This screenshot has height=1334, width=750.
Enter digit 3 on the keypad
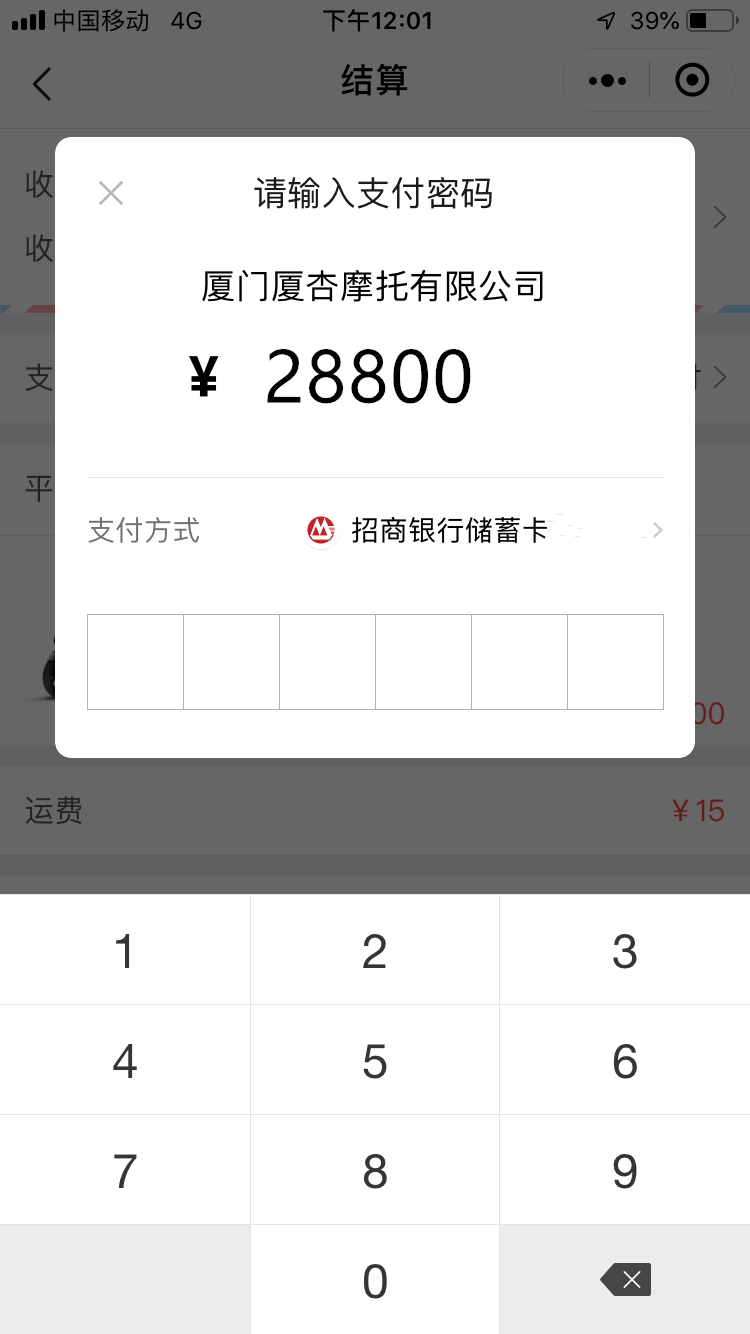click(625, 950)
